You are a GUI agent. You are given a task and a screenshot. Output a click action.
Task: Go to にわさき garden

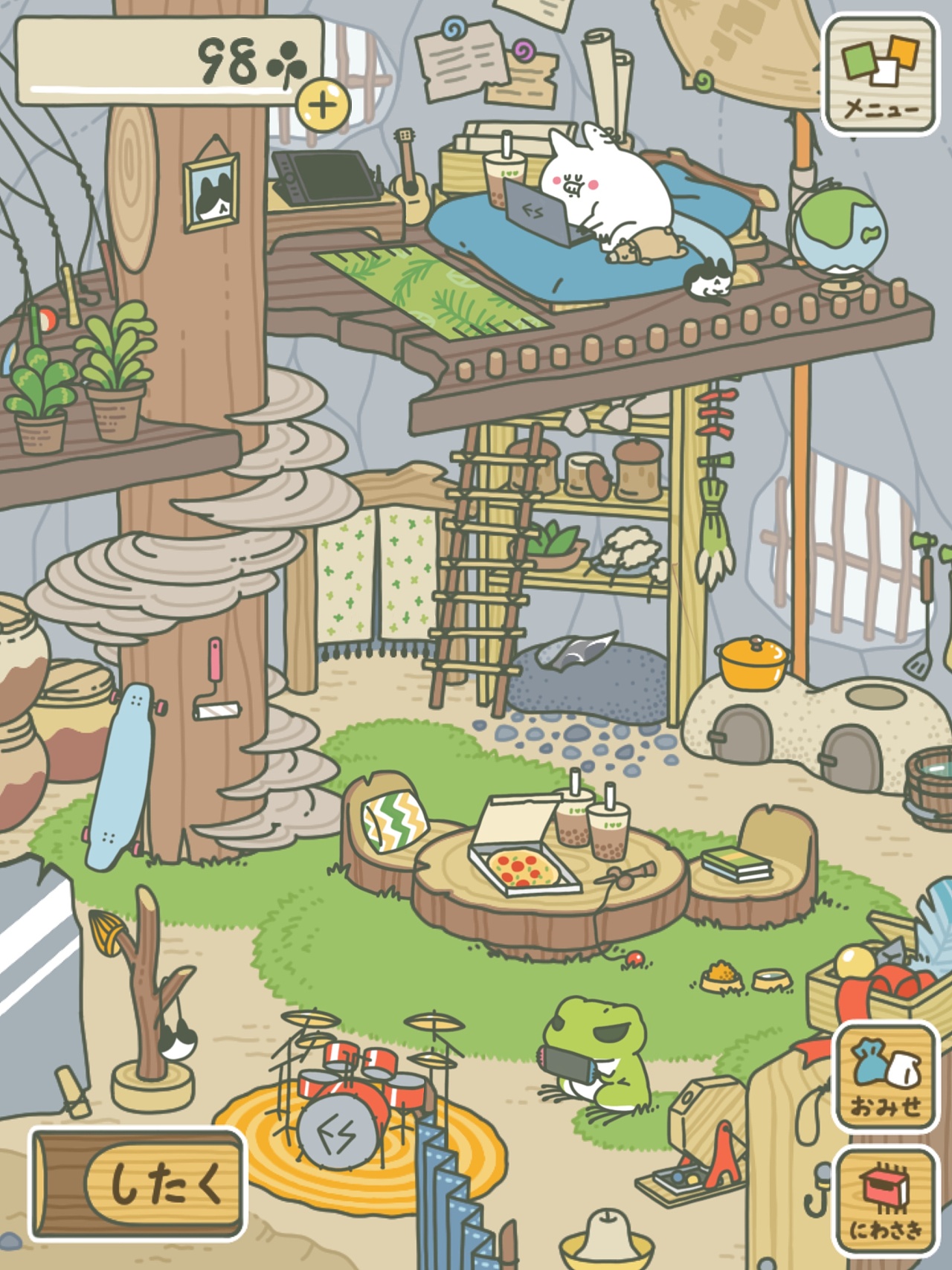coord(885,1202)
